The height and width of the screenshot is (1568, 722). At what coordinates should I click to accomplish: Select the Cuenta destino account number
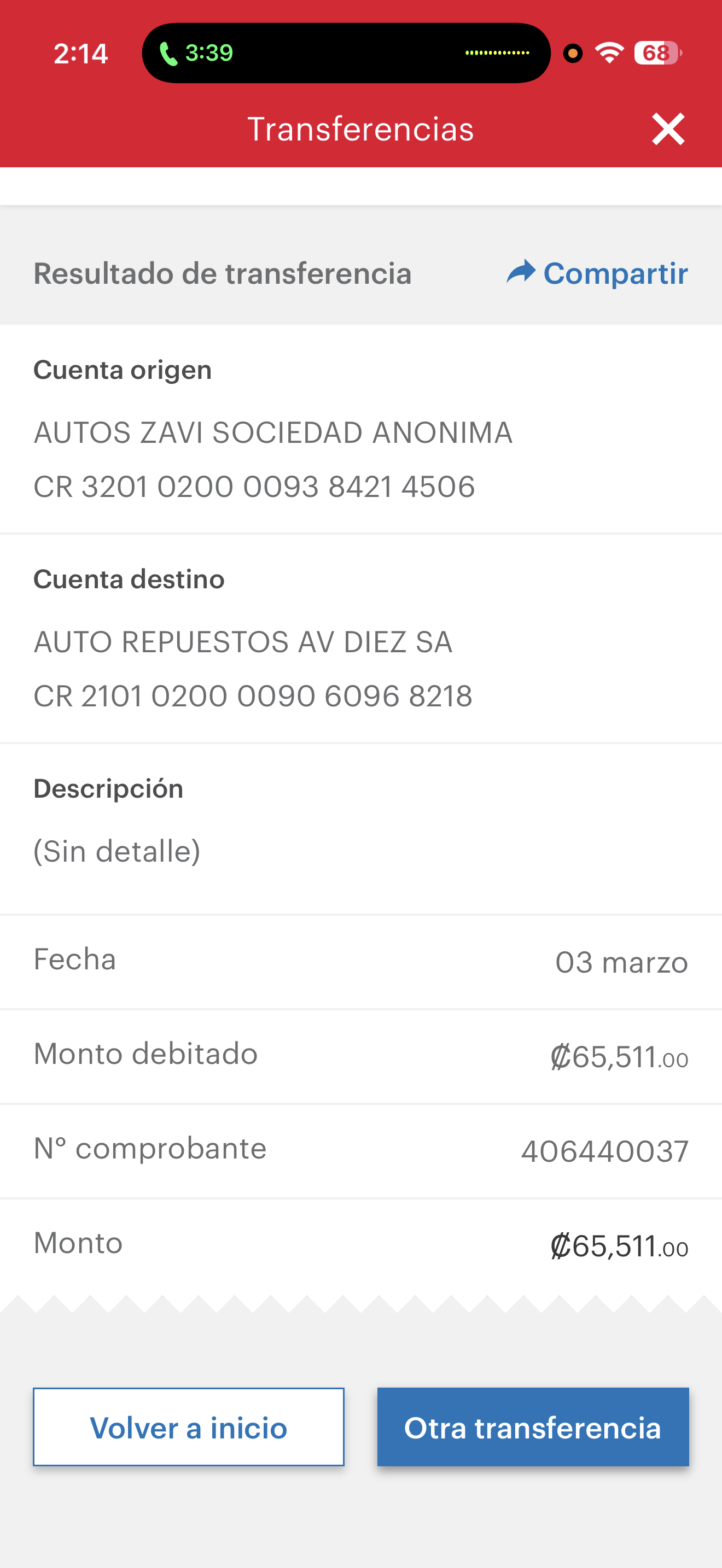click(253, 695)
